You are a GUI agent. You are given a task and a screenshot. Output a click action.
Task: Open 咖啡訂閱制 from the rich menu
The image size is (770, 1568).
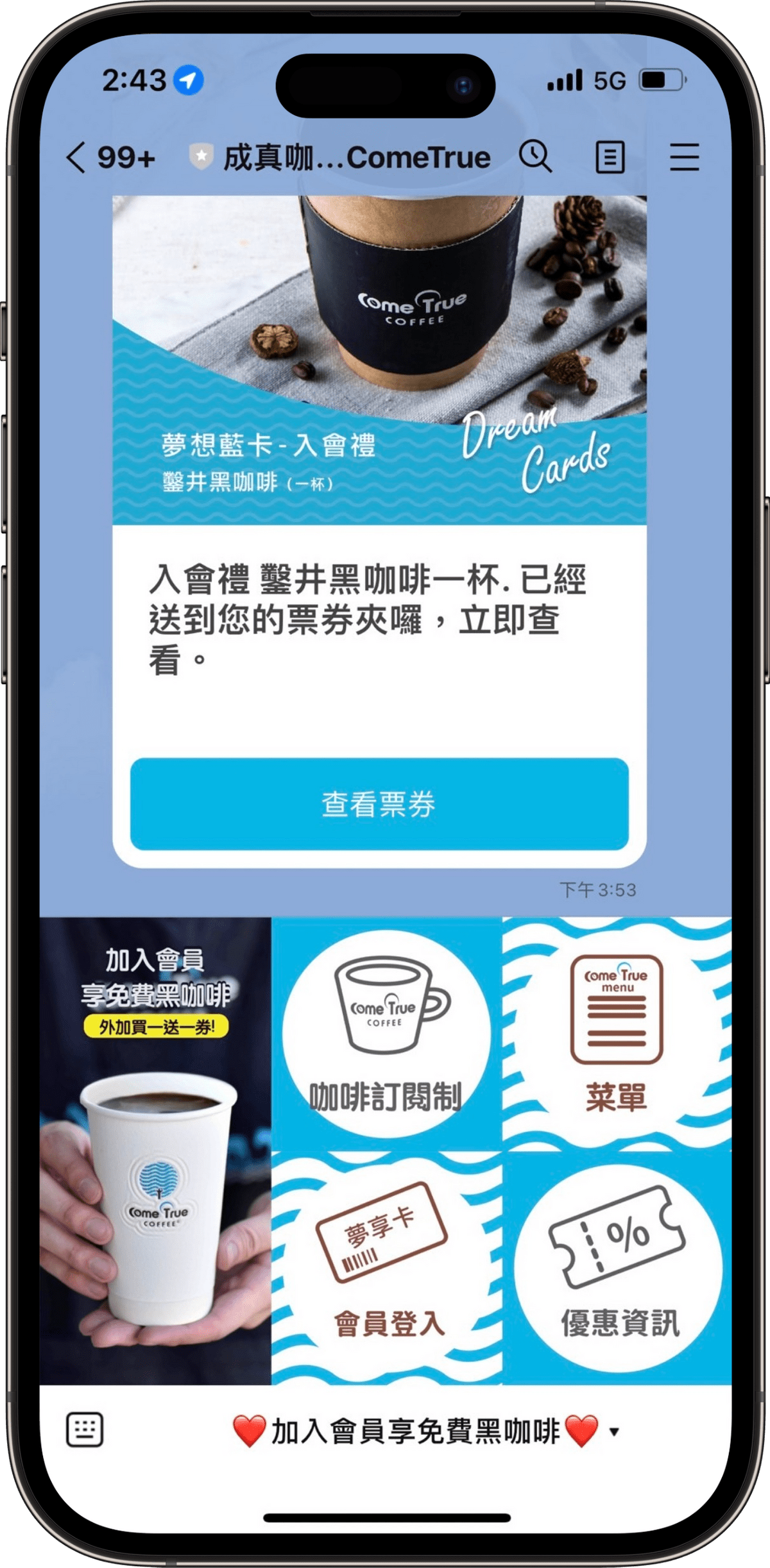click(x=386, y=1034)
